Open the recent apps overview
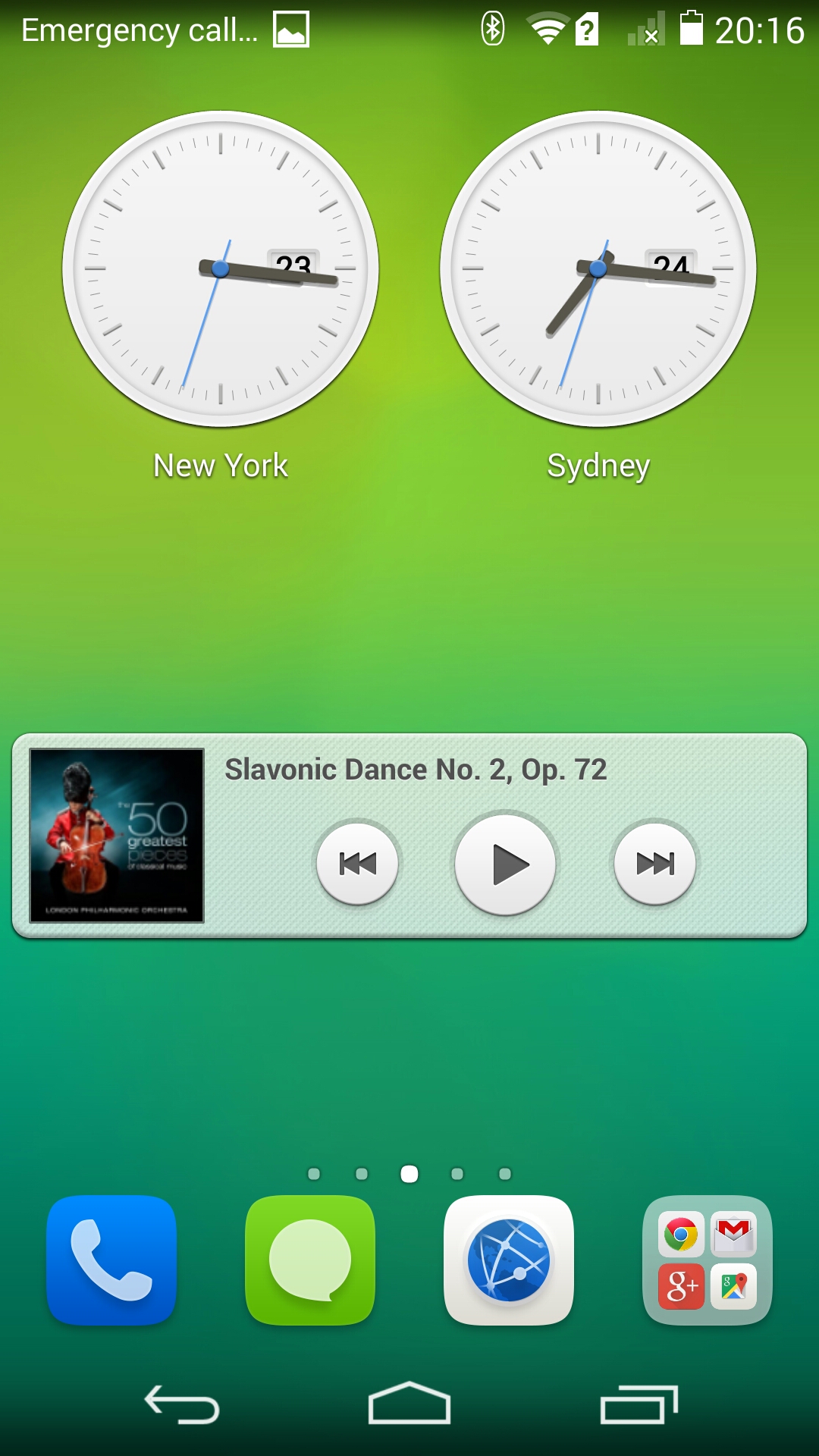Viewport: 819px width, 1456px height. pos(639,1404)
